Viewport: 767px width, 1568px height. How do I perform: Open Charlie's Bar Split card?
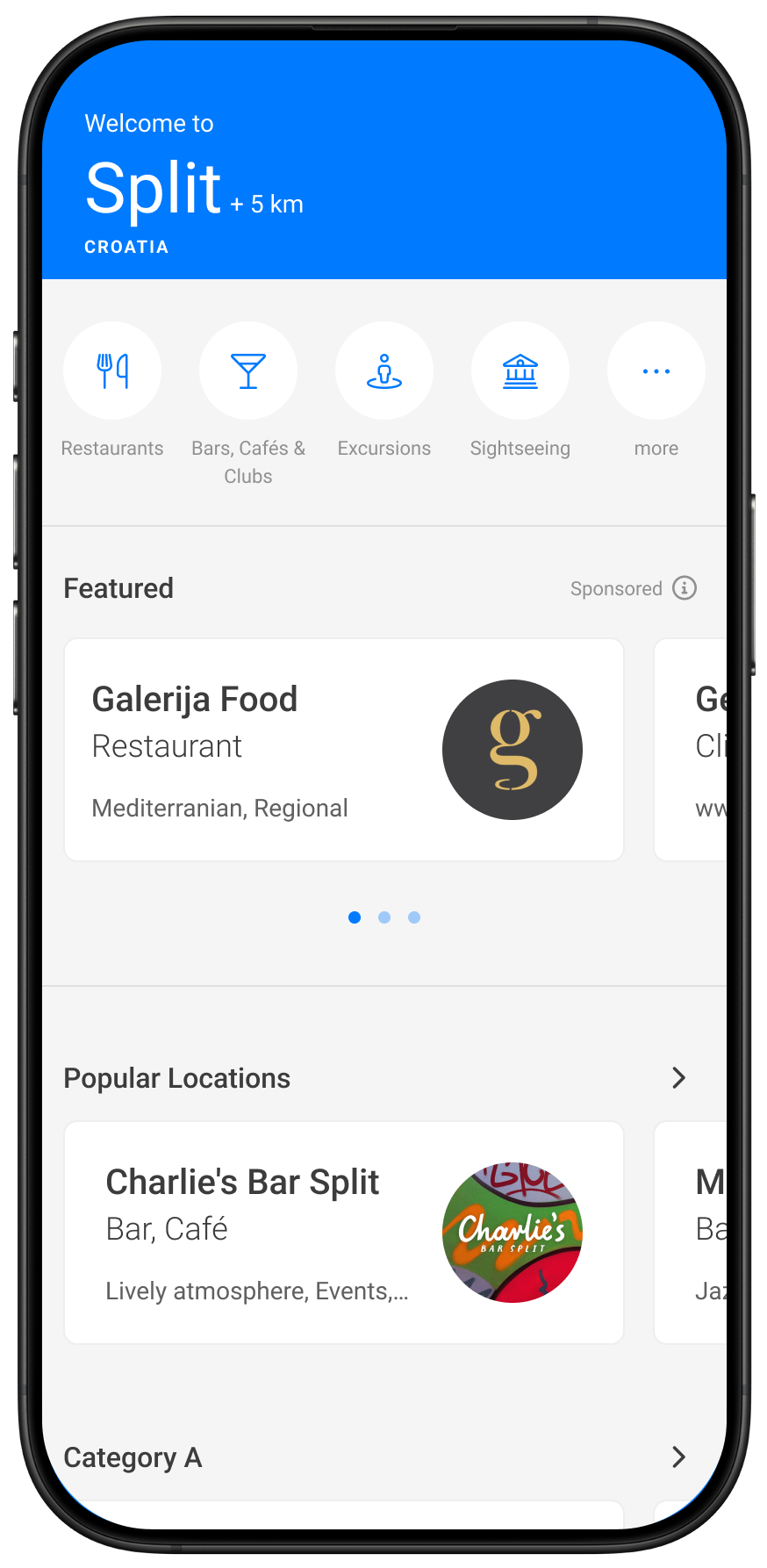344,1233
